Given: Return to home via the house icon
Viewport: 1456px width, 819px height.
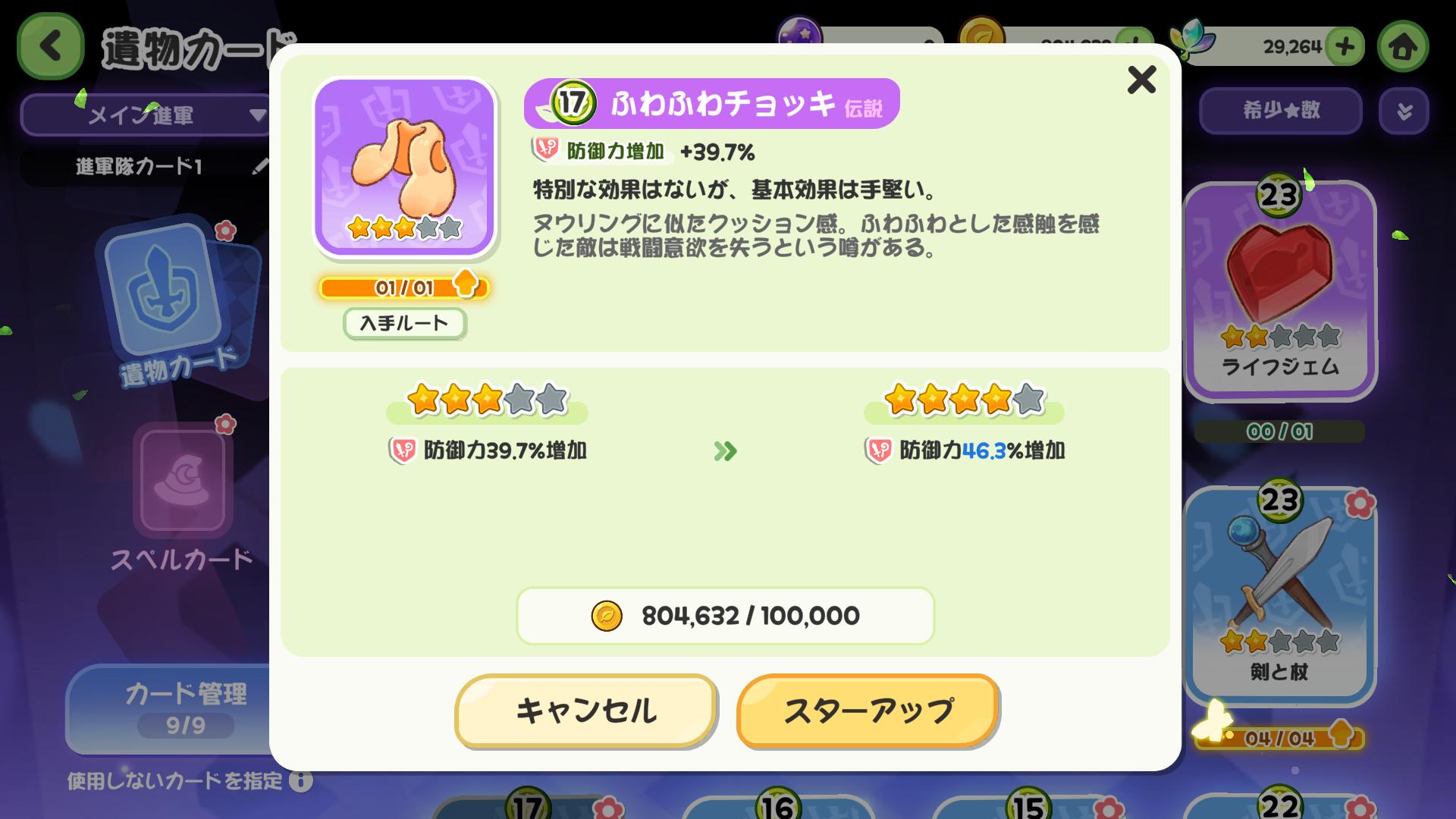Looking at the screenshot, I should click(1402, 47).
